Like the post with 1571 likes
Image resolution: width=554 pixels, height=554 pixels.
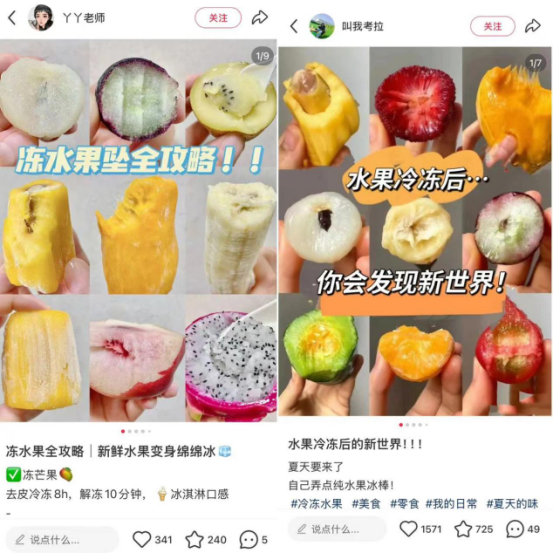408,529
